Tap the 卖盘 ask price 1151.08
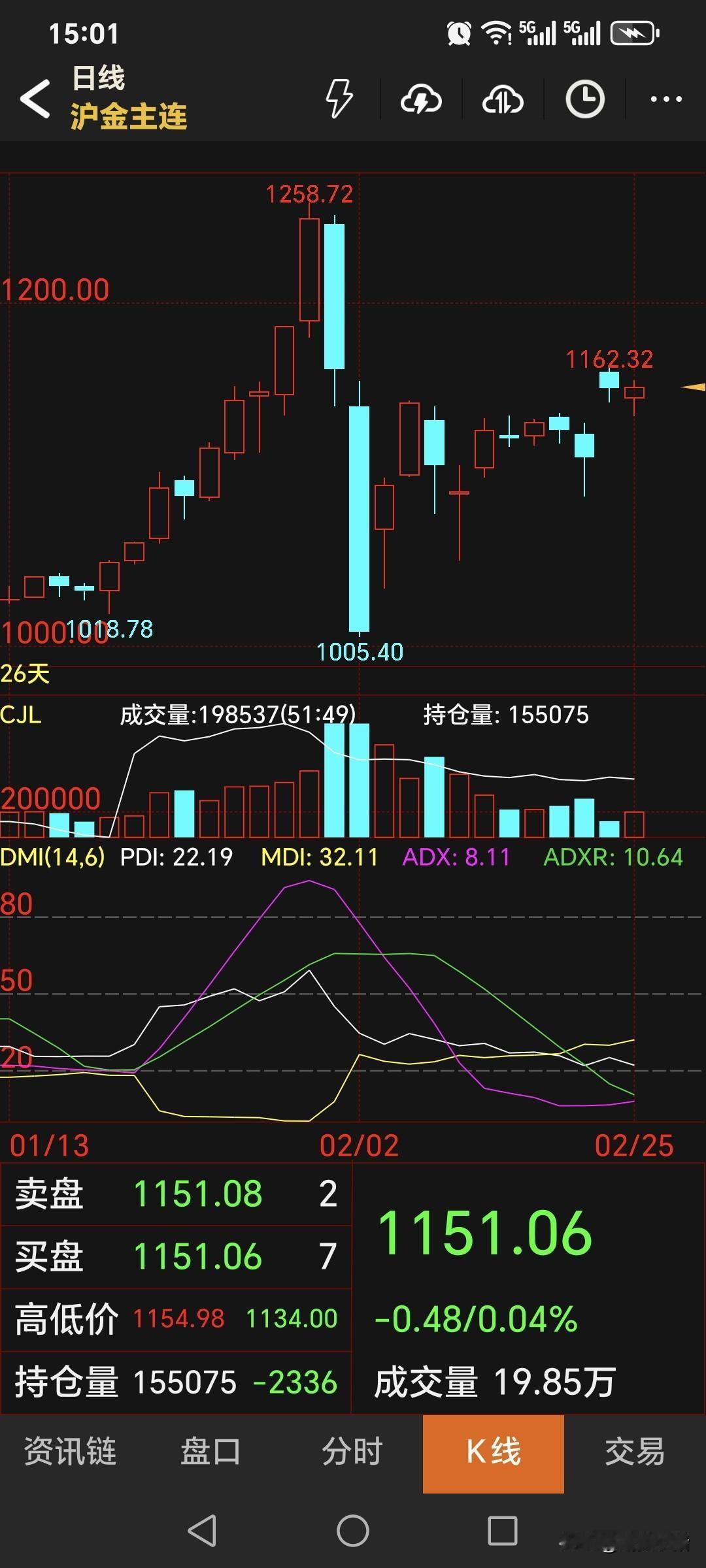Screen dimensions: 706x1568 [x=200, y=1194]
